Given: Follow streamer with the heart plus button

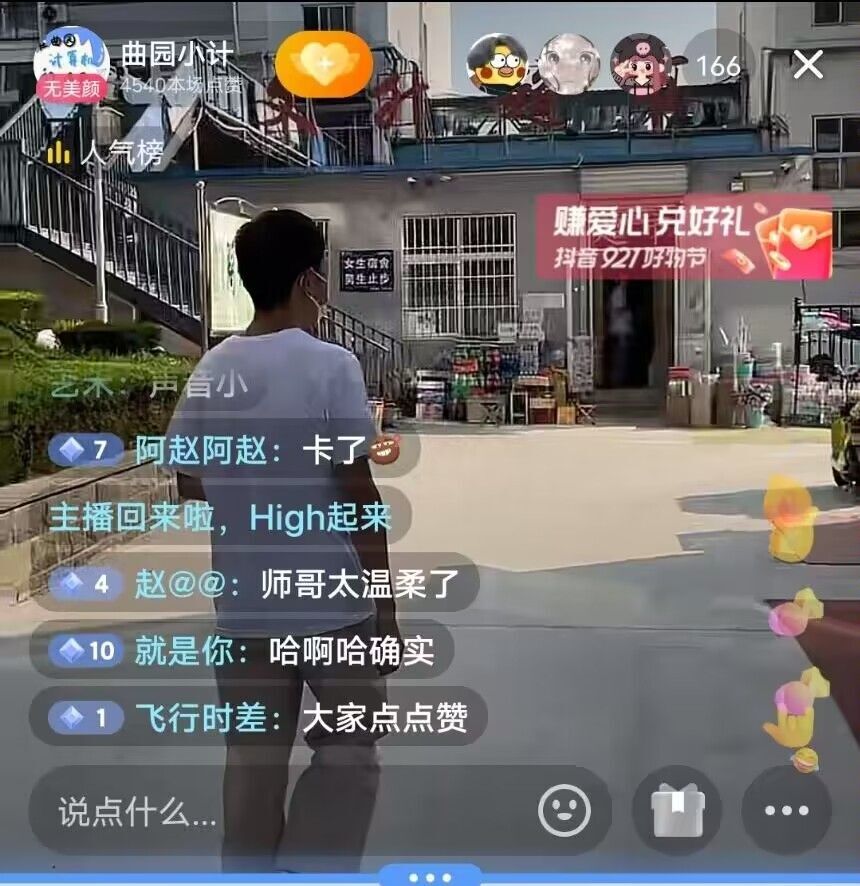Looking at the screenshot, I should tap(323, 64).
